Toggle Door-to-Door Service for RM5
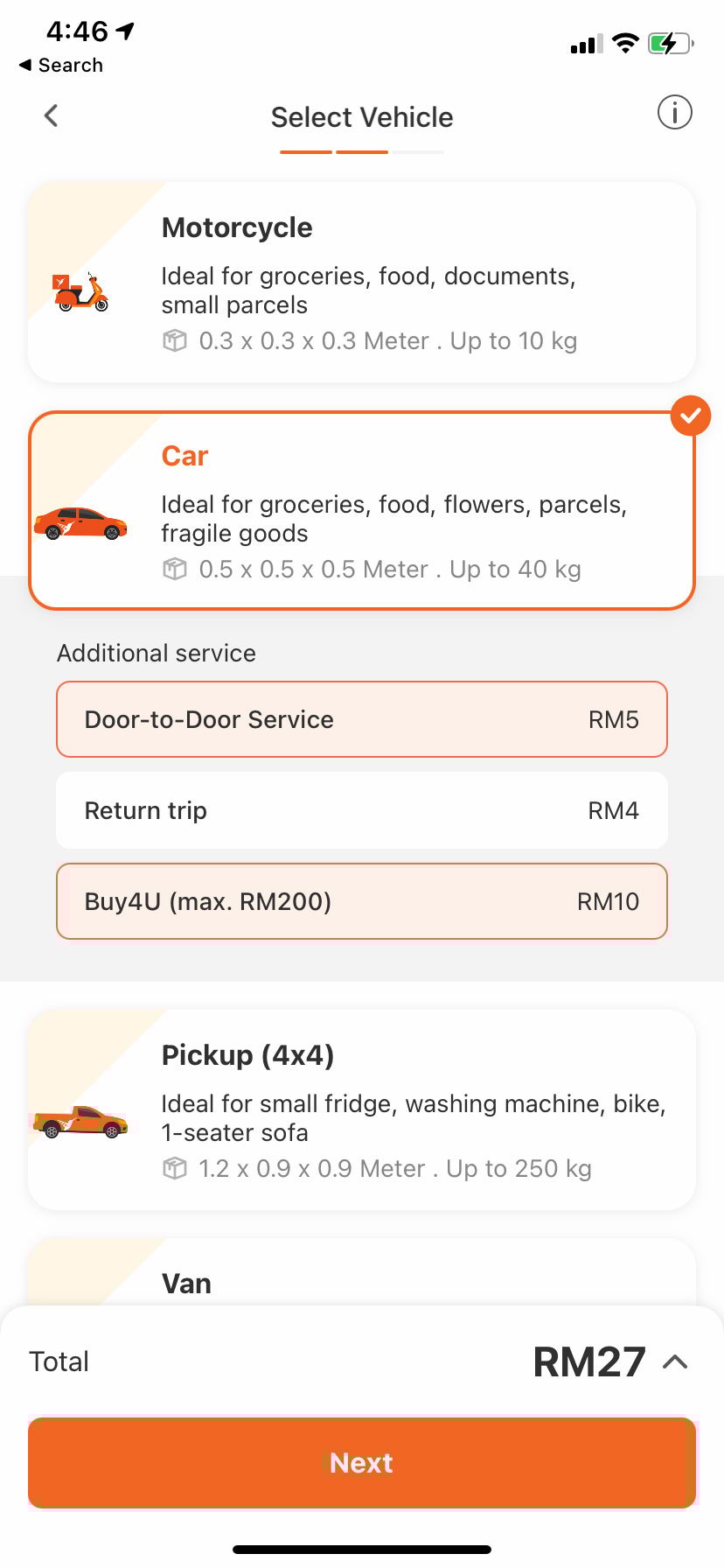 (x=362, y=719)
